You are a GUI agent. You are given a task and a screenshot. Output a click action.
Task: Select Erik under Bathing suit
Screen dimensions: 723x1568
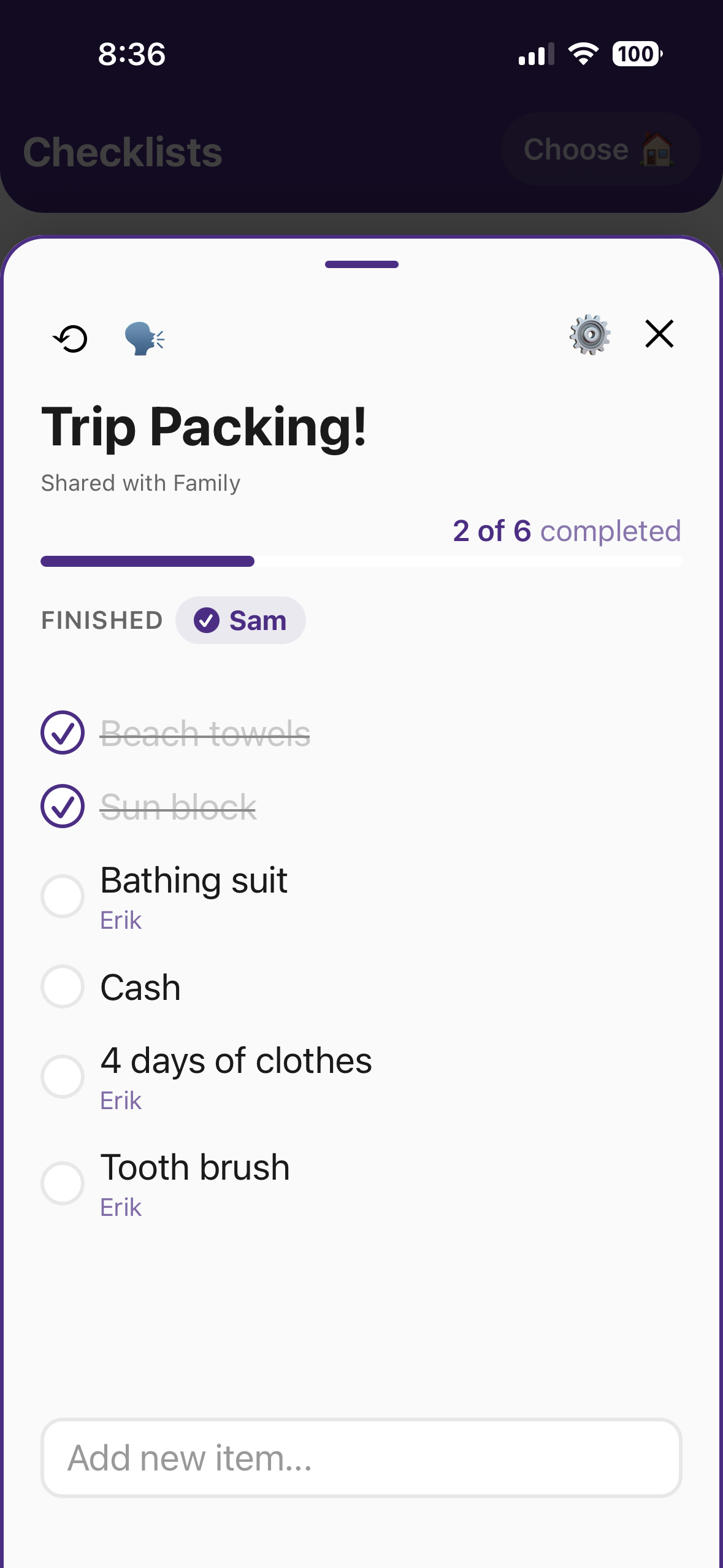point(121,919)
